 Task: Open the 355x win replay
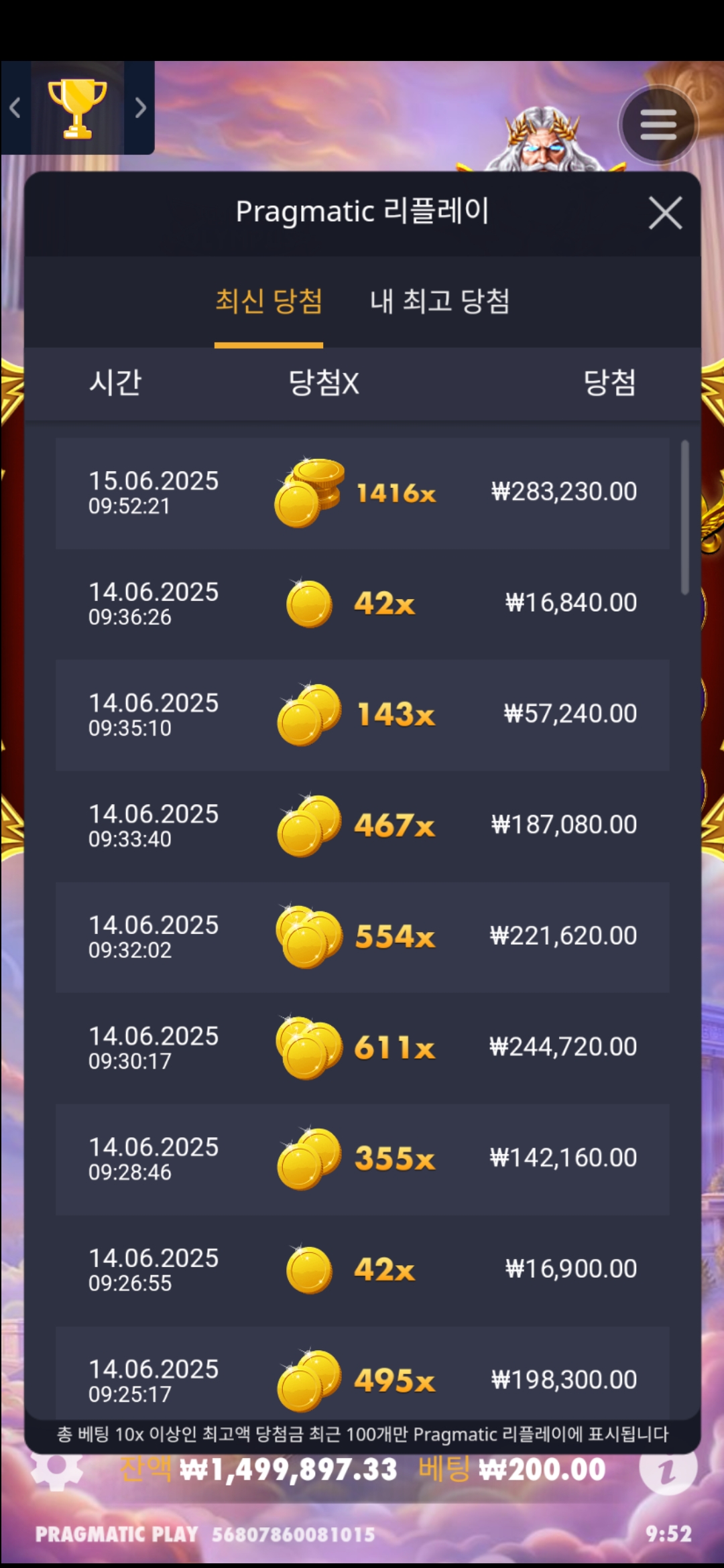tap(362, 1159)
